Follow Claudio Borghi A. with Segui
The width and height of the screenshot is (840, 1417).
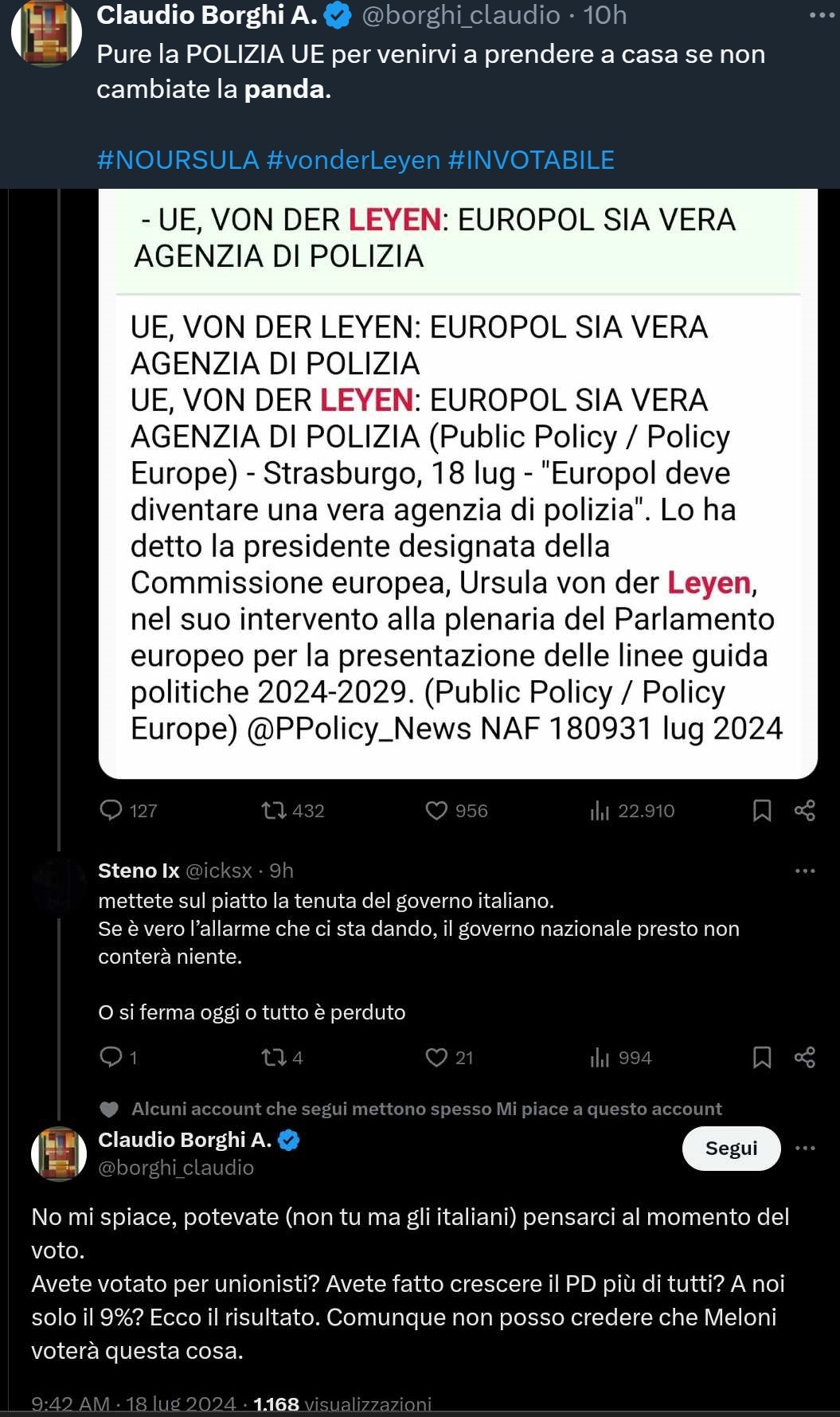[731, 1148]
